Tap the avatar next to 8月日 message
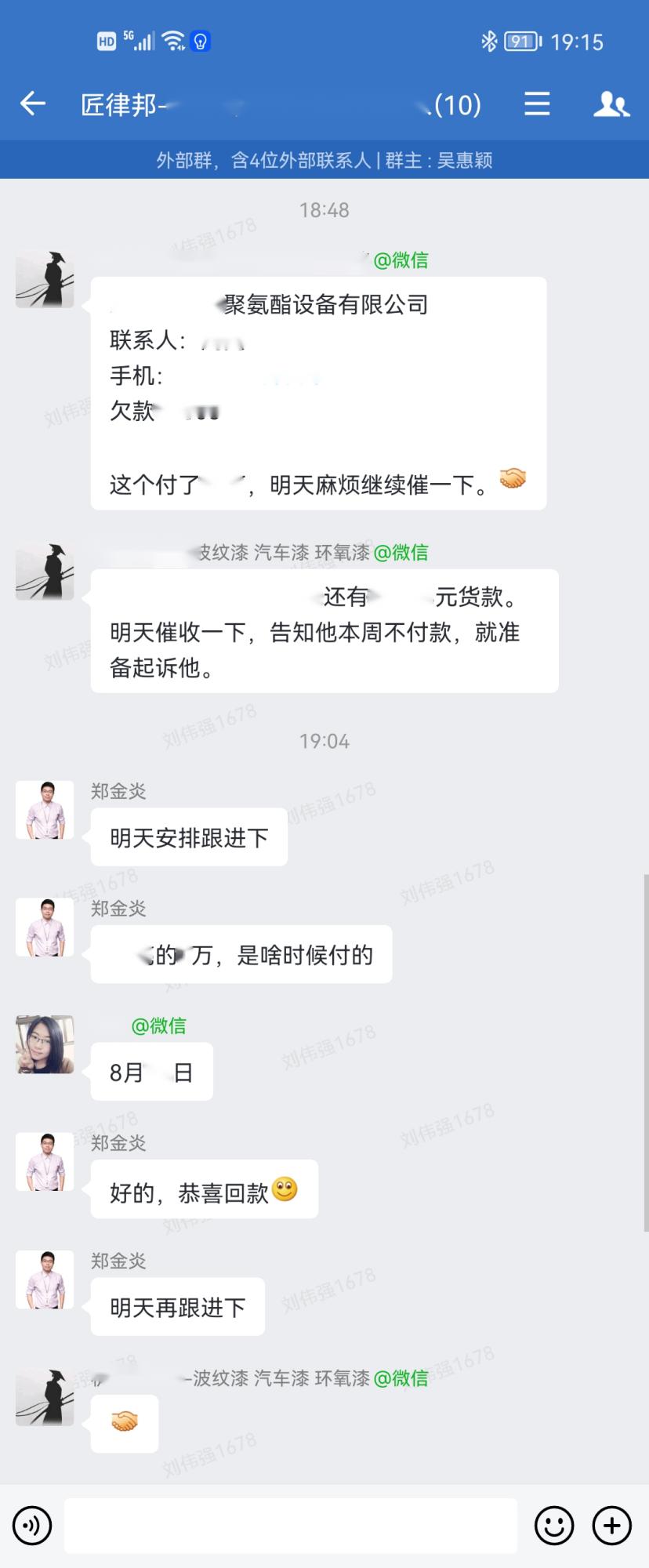 45,1044
